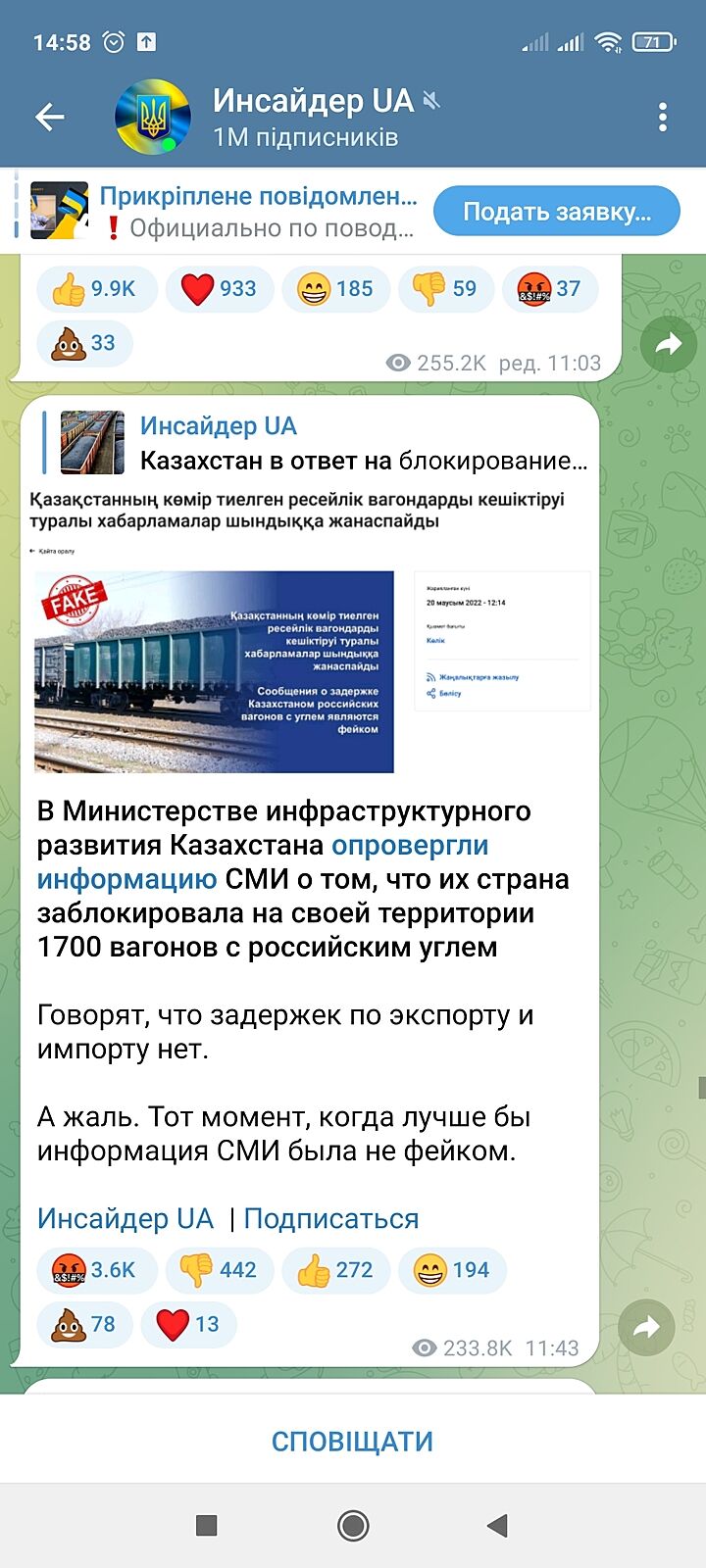
Task: View the fake coal wagons image
Action: [x=214, y=671]
